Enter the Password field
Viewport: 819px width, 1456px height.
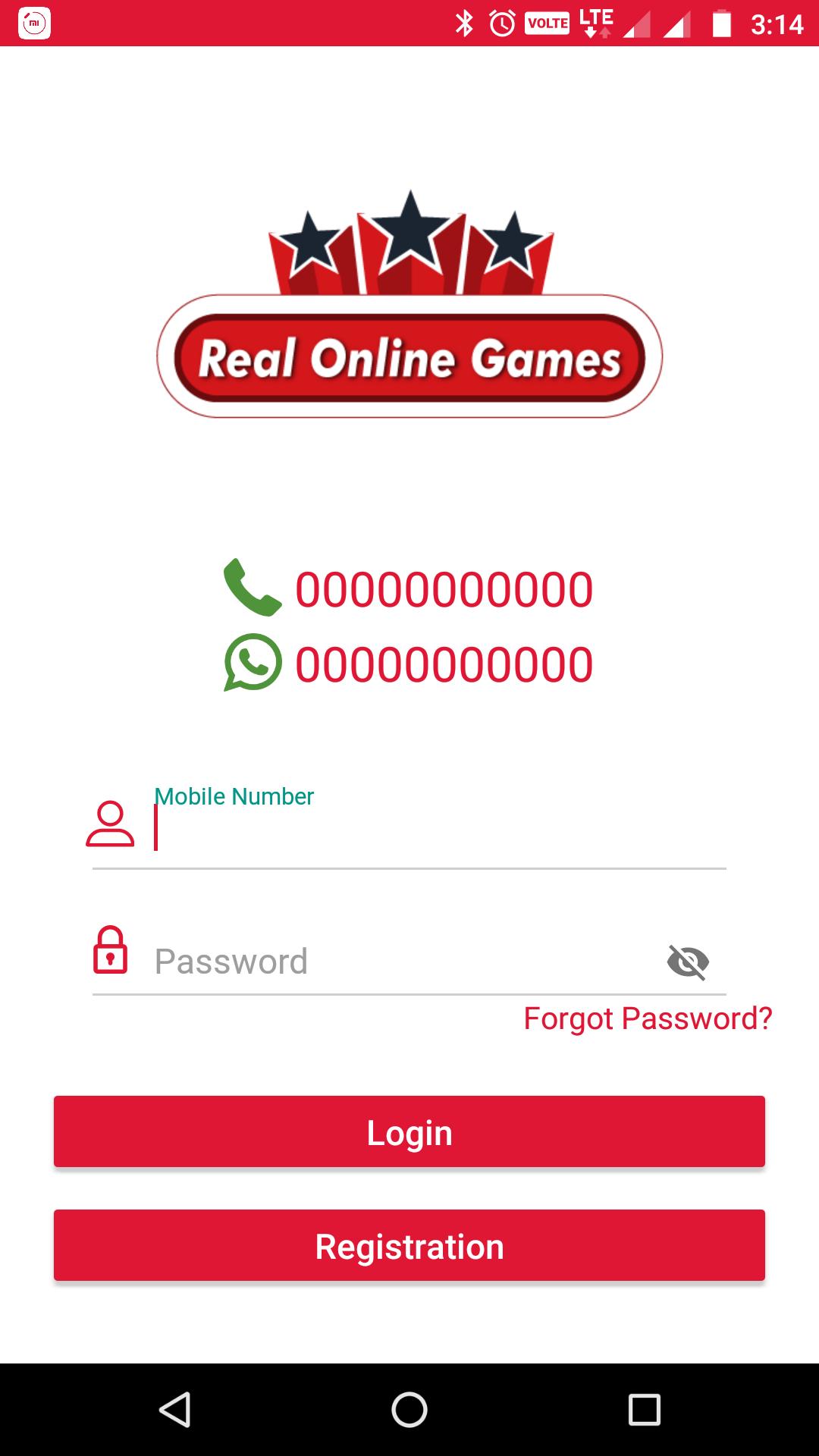[402, 962]
